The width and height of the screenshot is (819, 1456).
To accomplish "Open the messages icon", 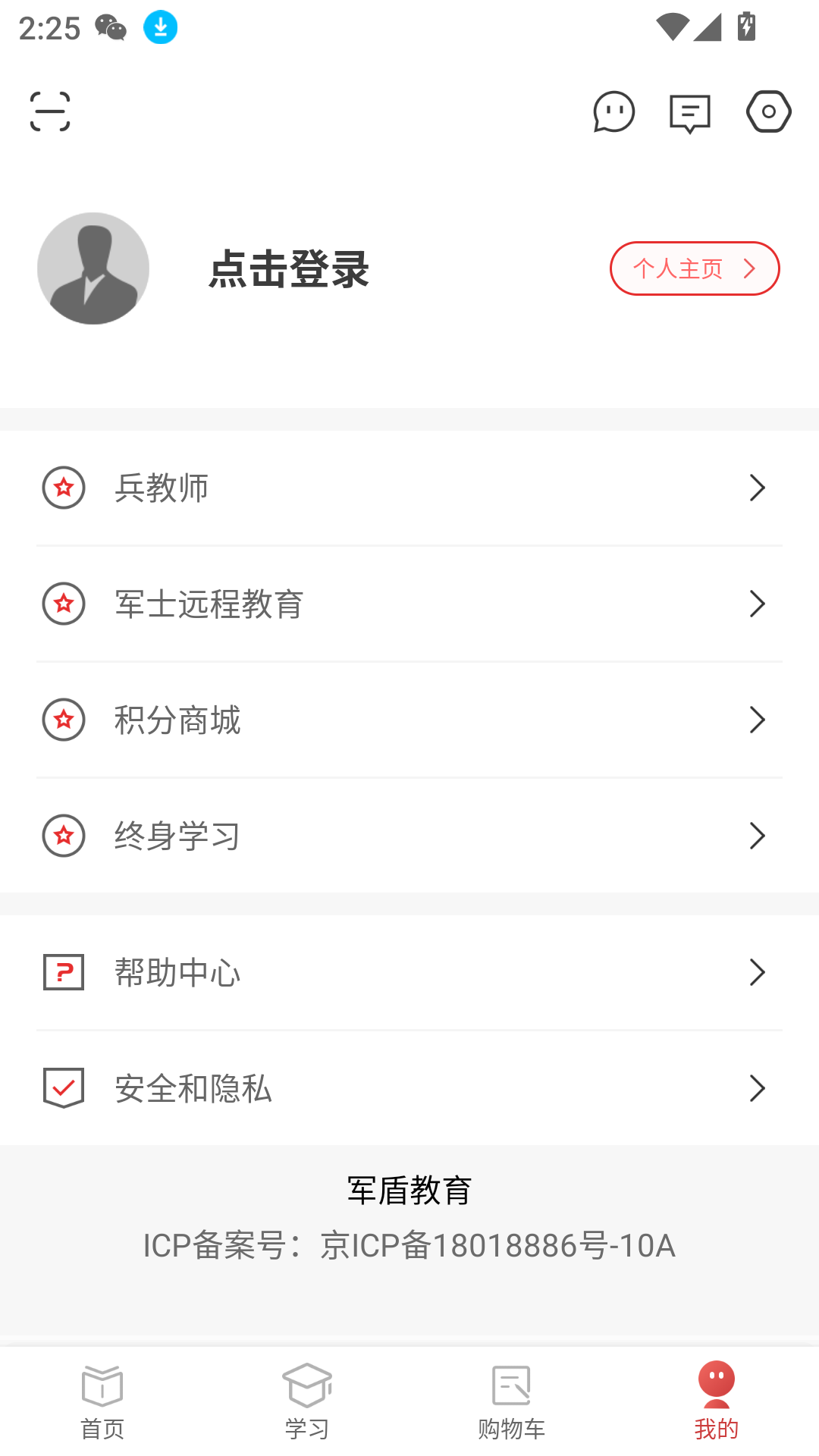I will click(x=689, y=113).
